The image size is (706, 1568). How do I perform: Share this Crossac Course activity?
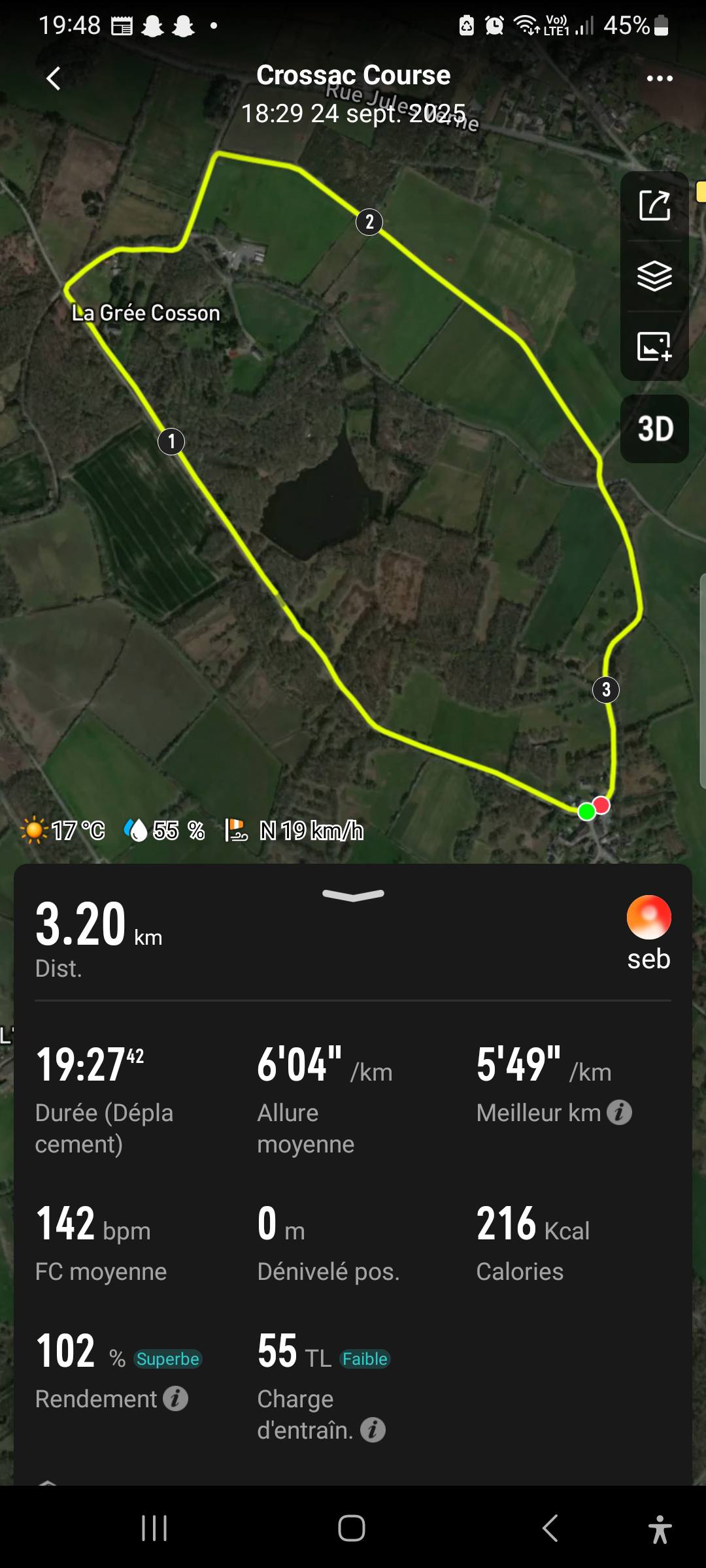pos(654,205)
